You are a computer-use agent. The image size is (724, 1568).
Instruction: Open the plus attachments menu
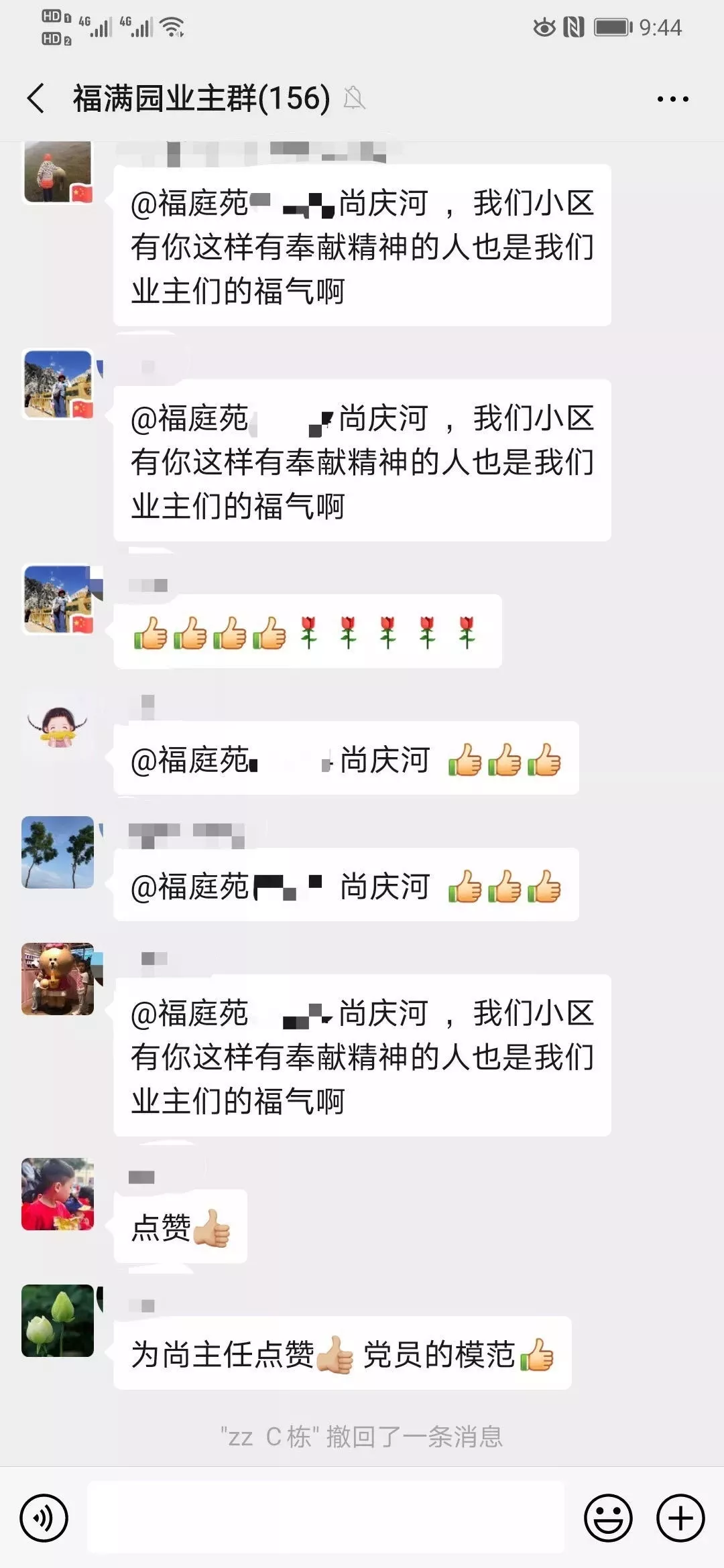pos(680,1518)
